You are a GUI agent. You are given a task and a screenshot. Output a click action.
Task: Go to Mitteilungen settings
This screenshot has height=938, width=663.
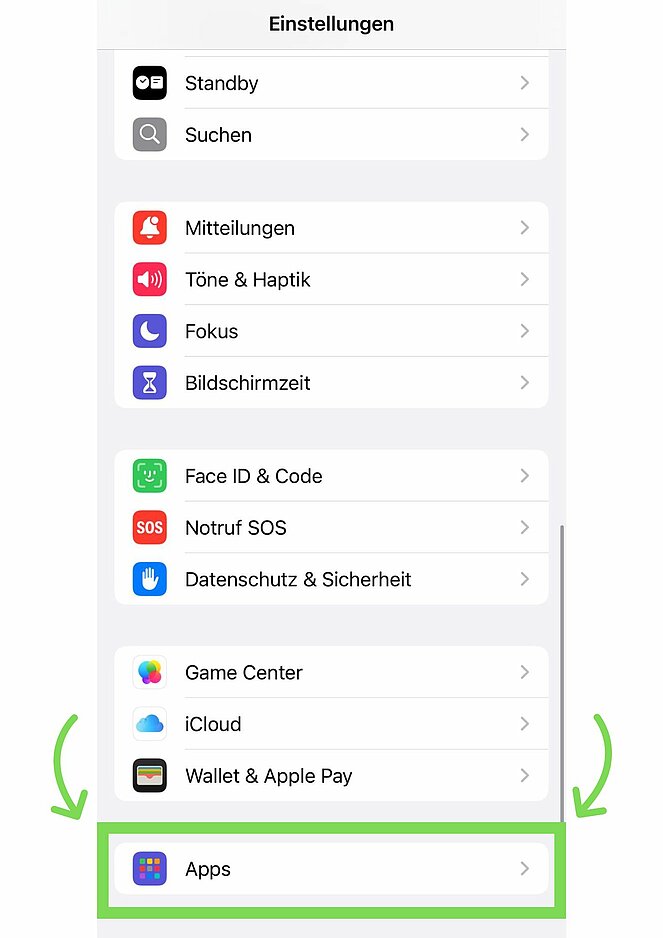330,228
